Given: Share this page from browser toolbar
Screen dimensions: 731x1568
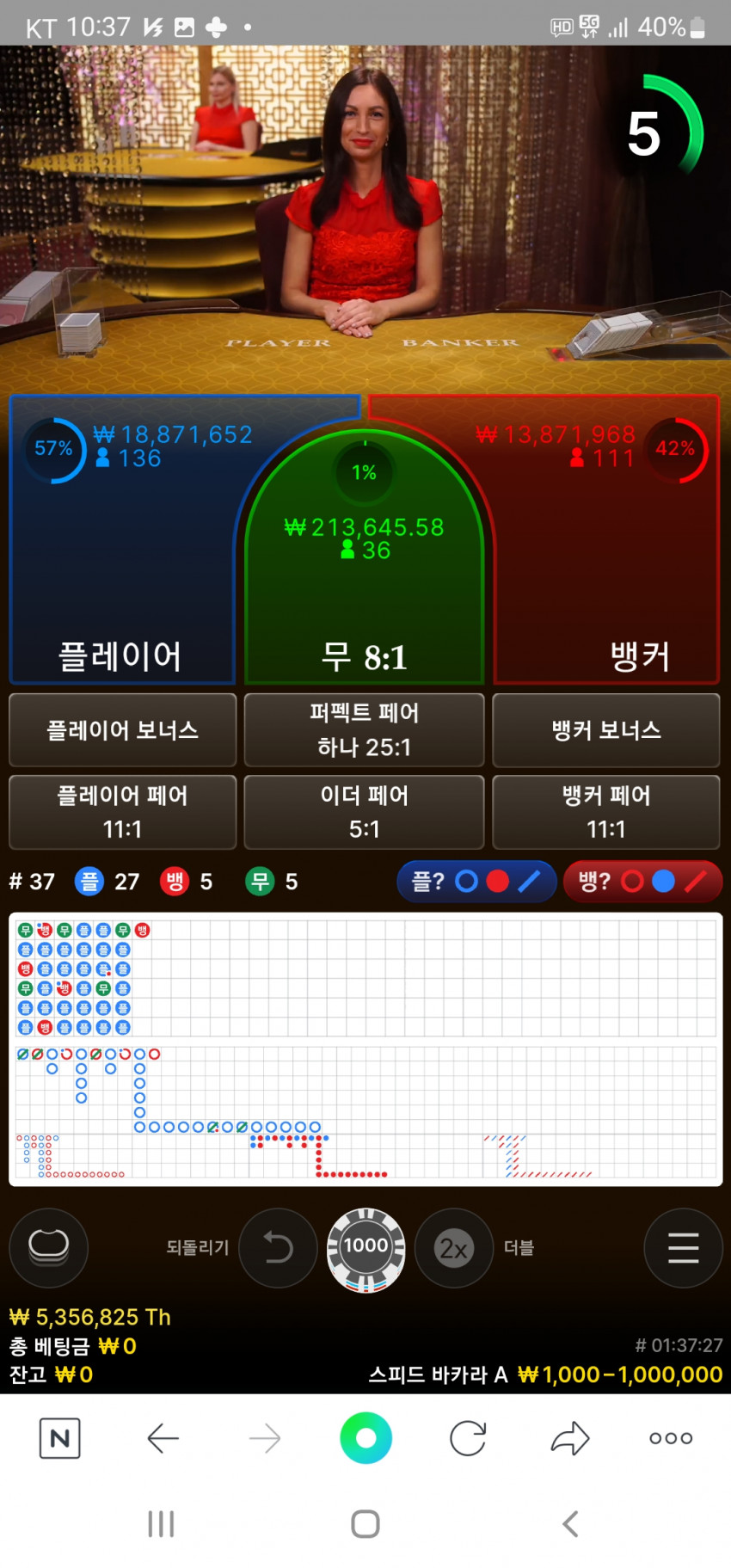Looking at the screenshot, I should pyautogui.click(x=569, y=1438).
